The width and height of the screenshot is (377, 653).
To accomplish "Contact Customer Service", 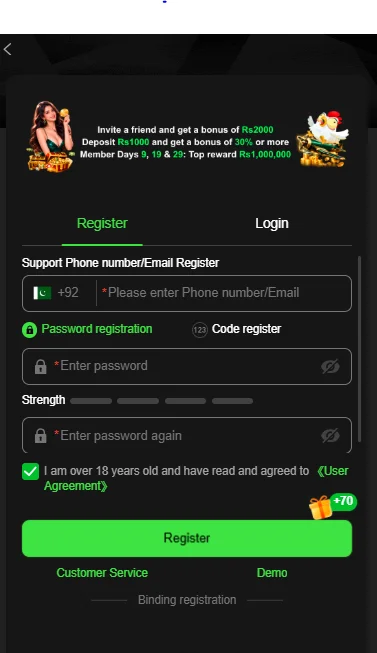I will point(102,573).
